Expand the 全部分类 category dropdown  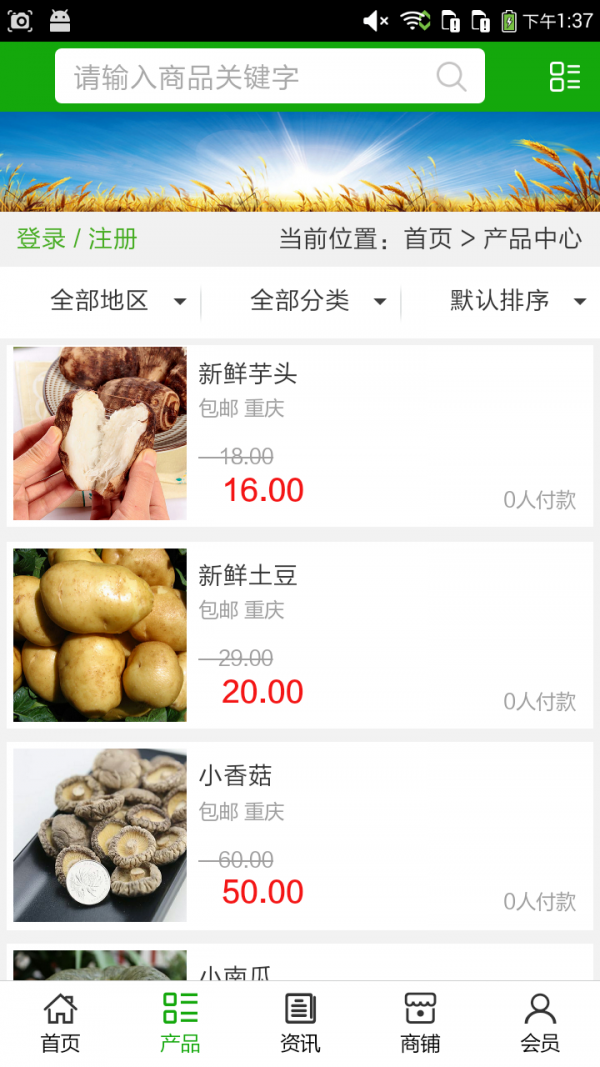click(x=318, y=301)
